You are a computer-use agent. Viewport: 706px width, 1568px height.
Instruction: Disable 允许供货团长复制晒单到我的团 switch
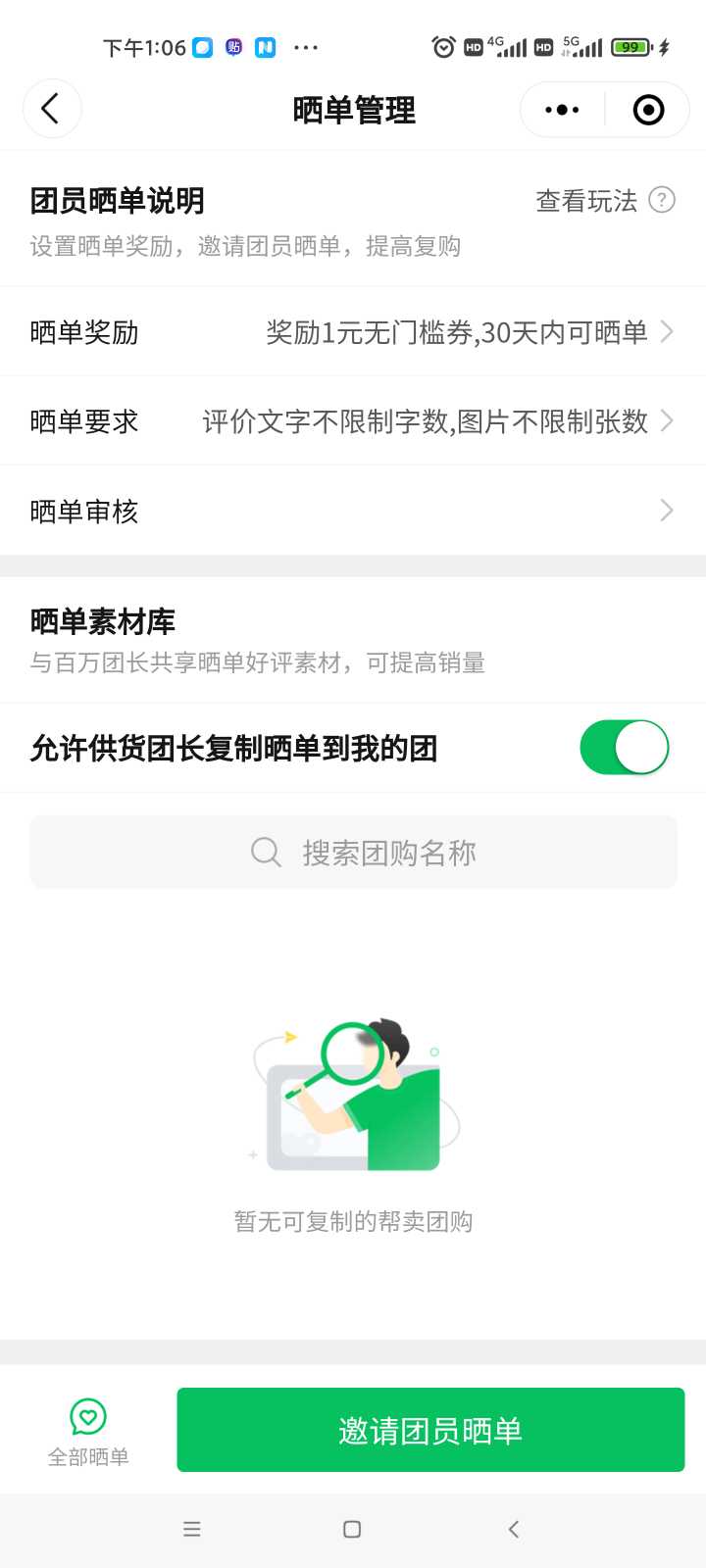tap(625, 748)
